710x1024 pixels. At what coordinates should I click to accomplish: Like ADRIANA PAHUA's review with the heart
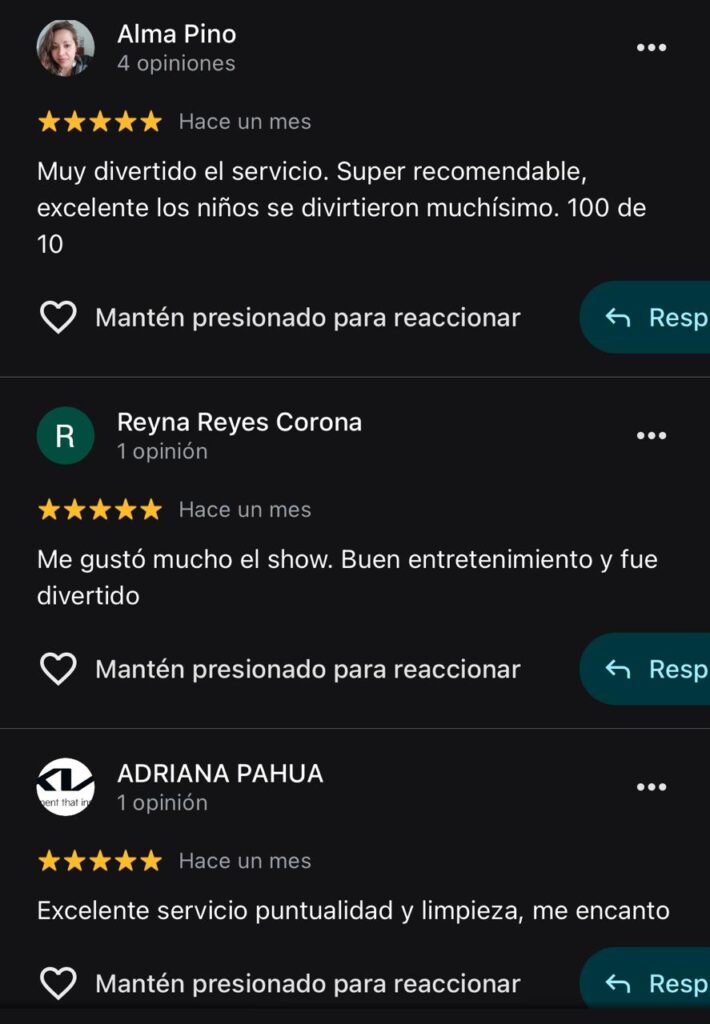(x=58, y=984)
